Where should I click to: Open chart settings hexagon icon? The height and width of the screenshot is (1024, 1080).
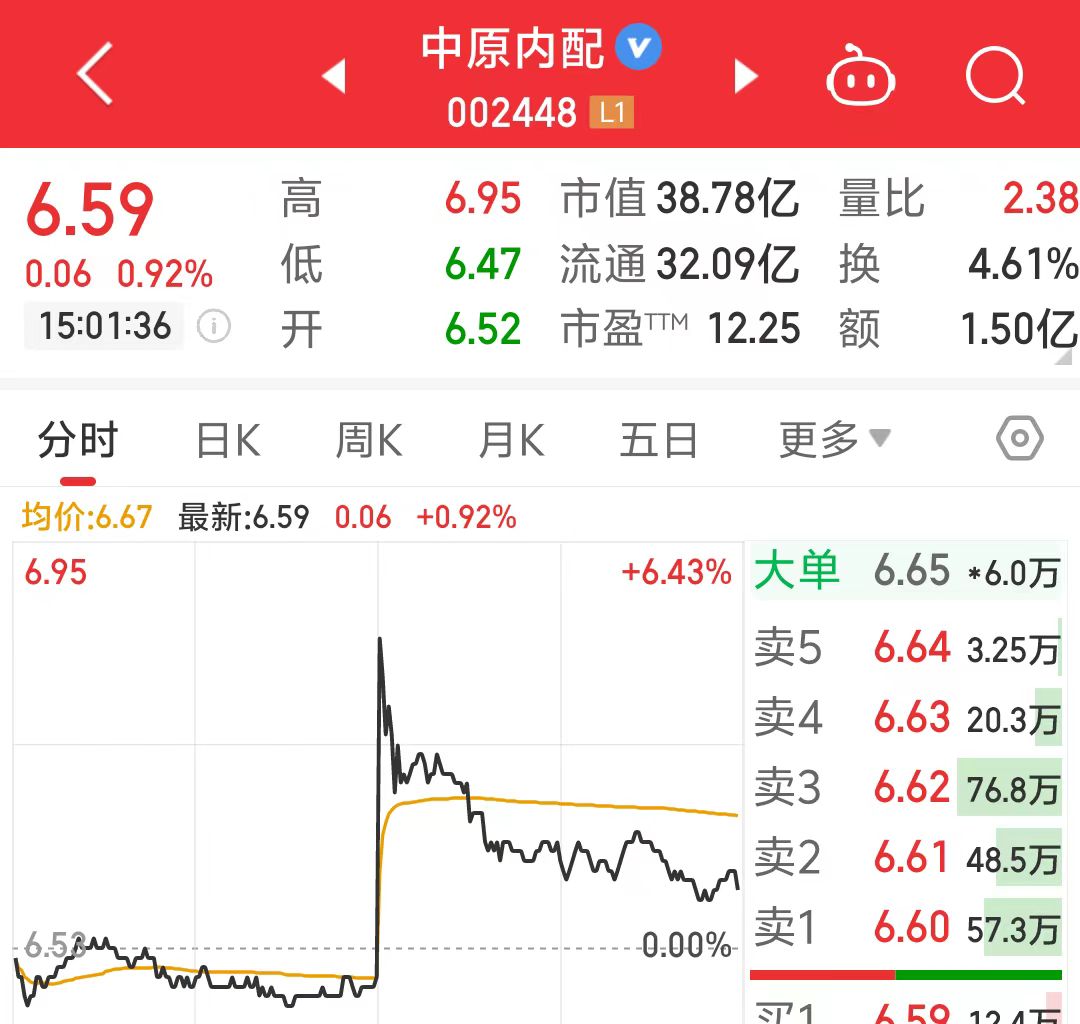click(1019, 439)
